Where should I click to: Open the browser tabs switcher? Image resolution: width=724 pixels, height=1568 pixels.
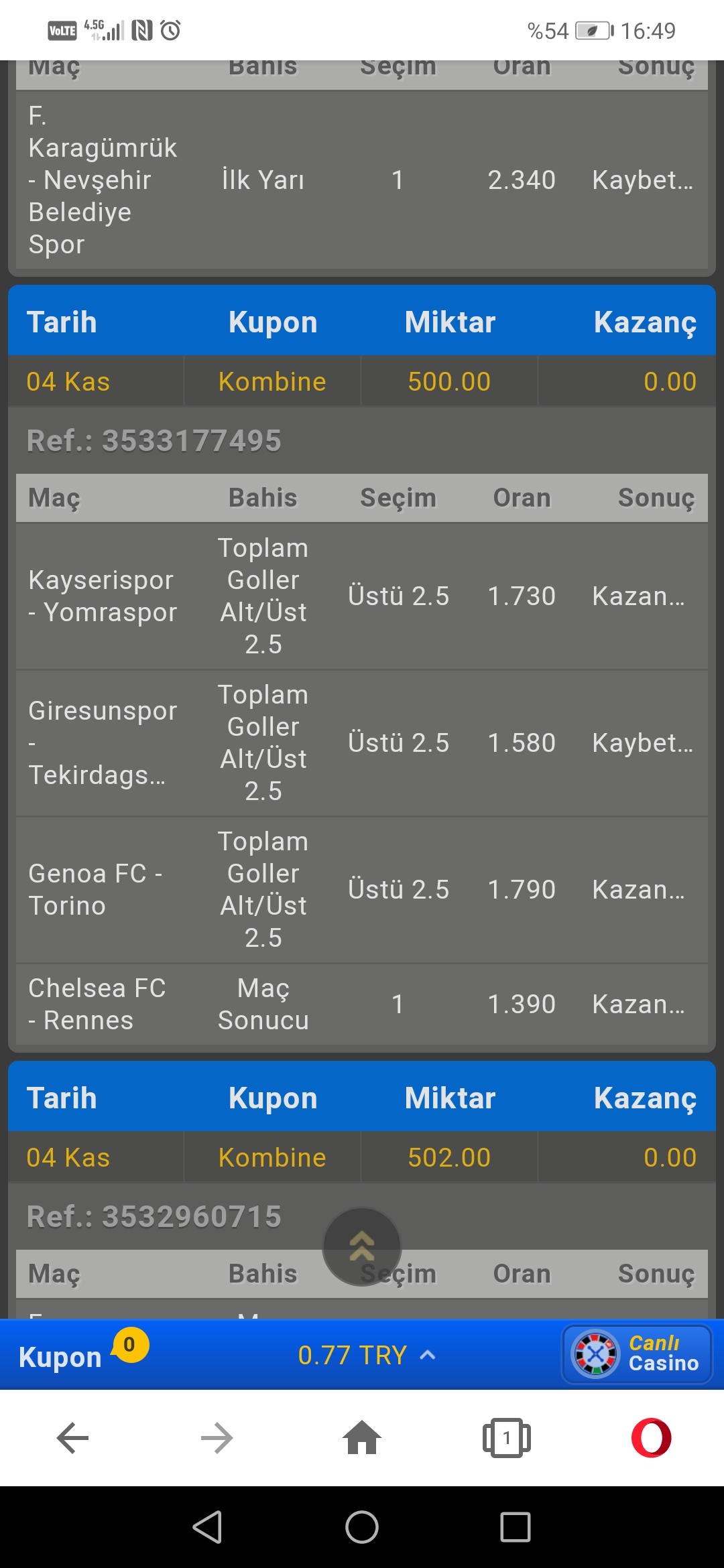coord(507,1438)
